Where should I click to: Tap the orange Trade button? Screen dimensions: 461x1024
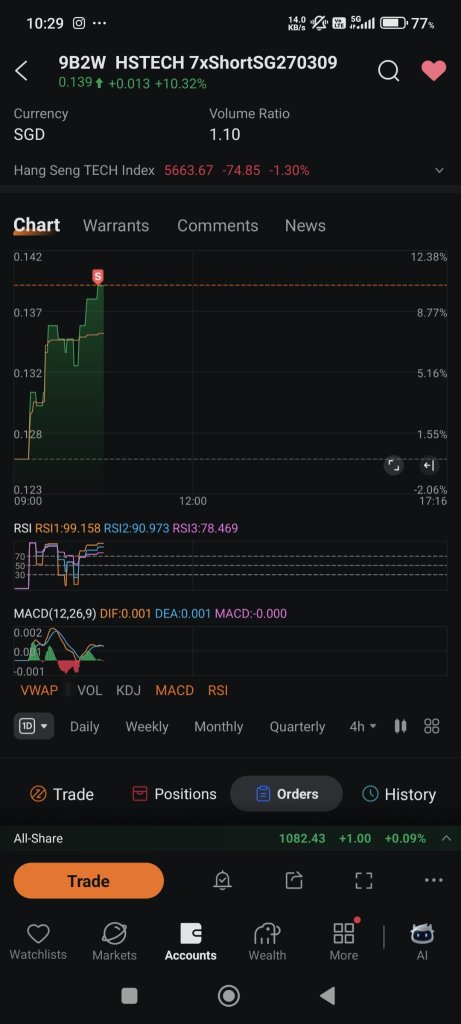89,881
